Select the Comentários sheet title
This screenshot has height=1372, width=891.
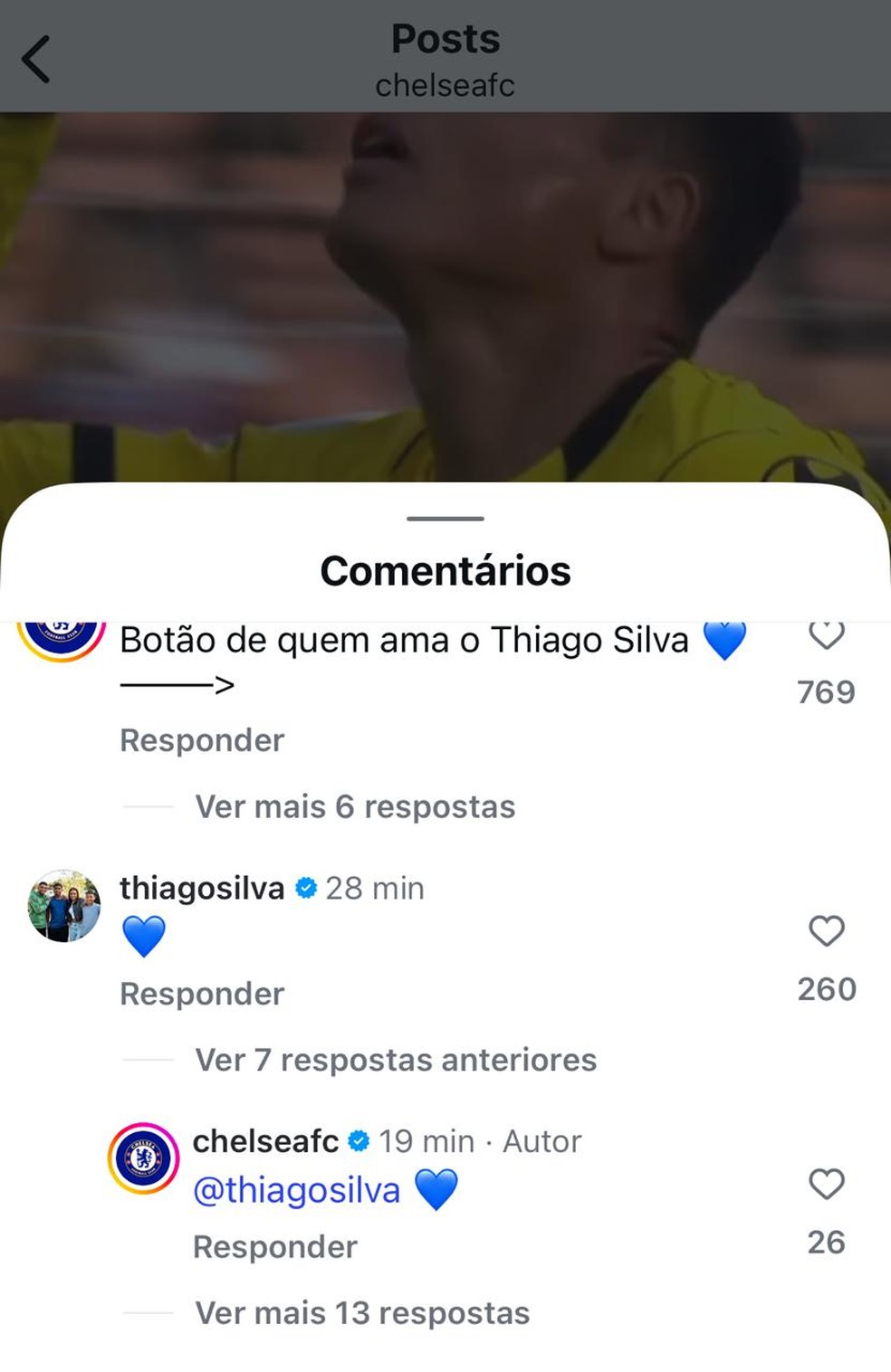[x=445, y=571]
